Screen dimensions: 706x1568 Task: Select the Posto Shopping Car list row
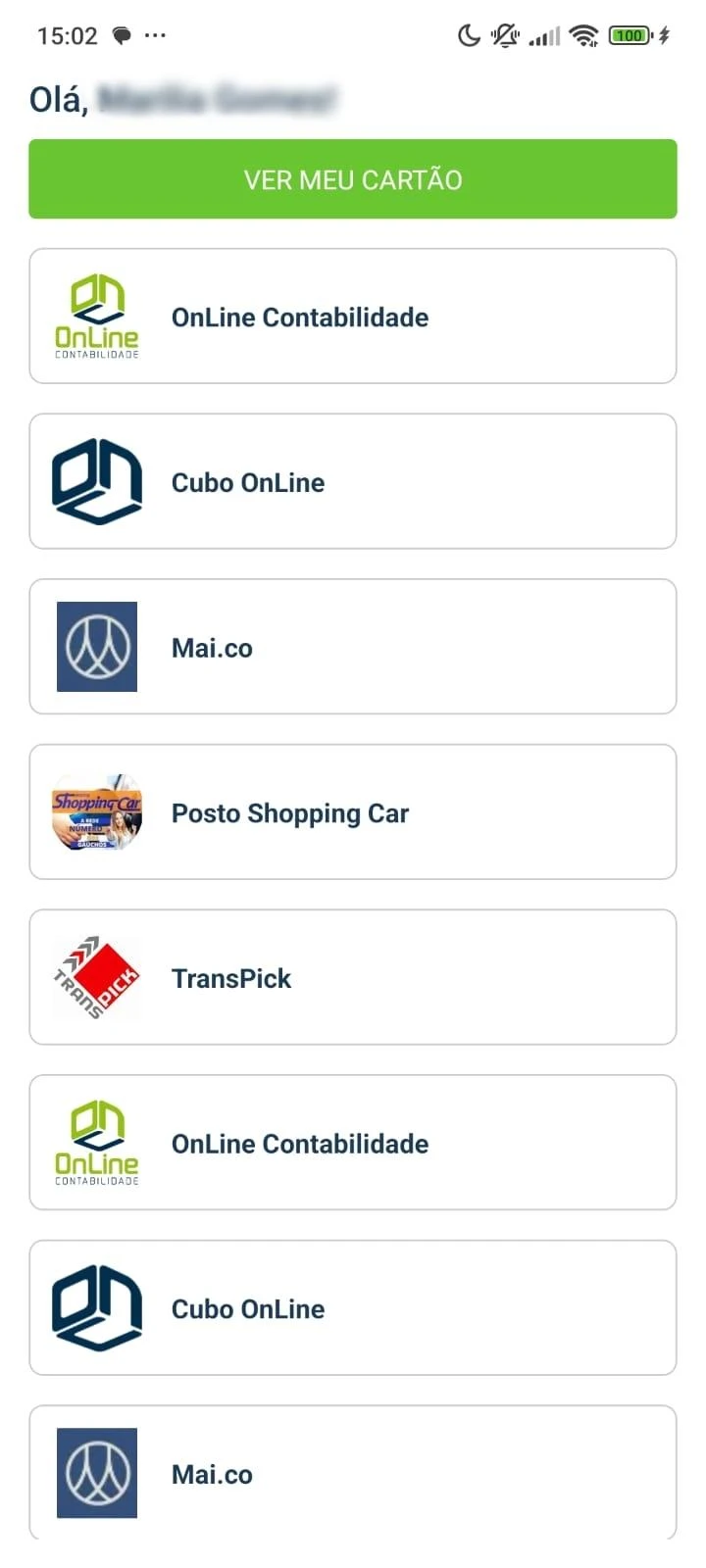[x=353, y=812]
